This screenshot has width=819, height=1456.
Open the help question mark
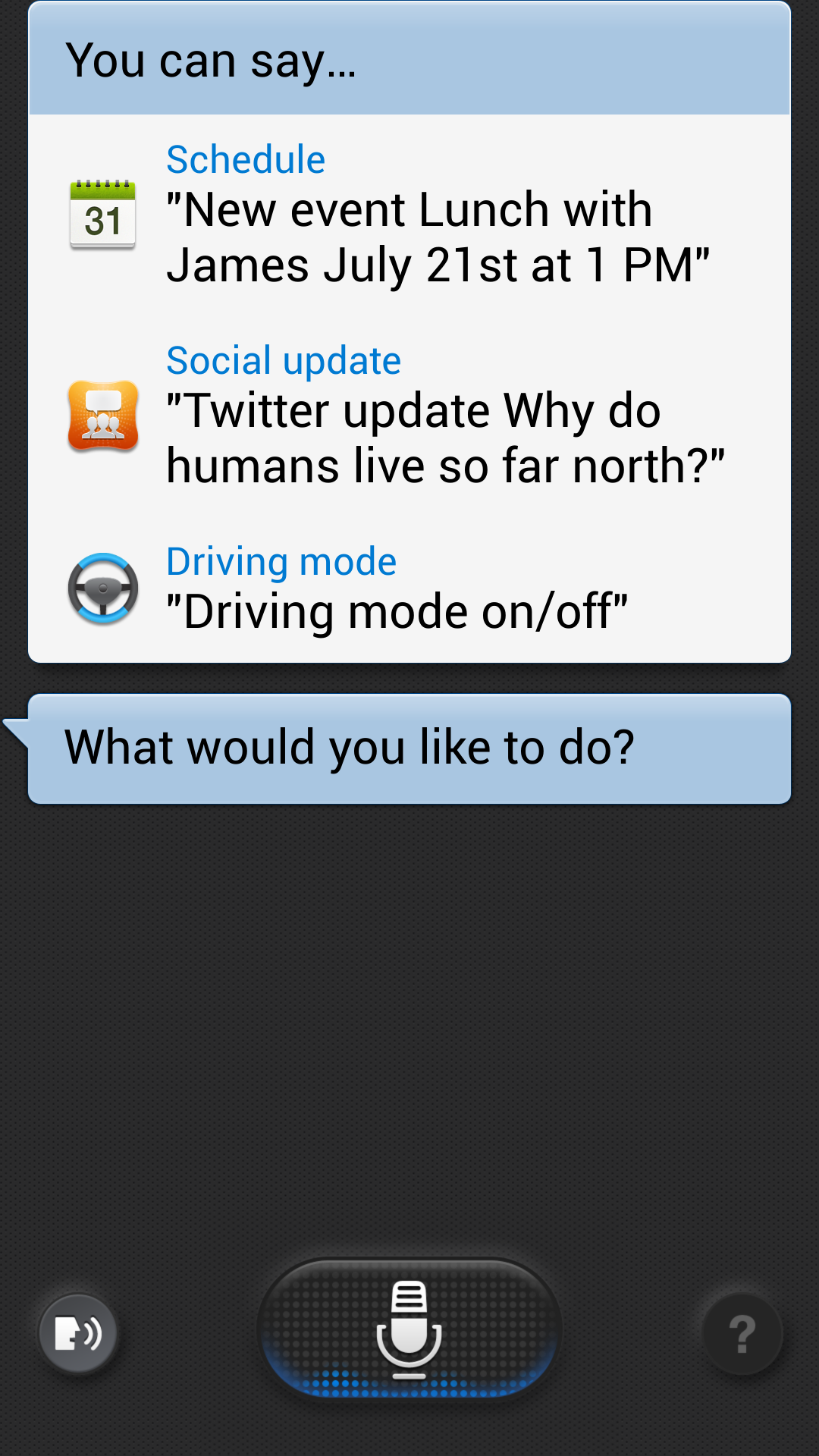[x=742, y=1335]
